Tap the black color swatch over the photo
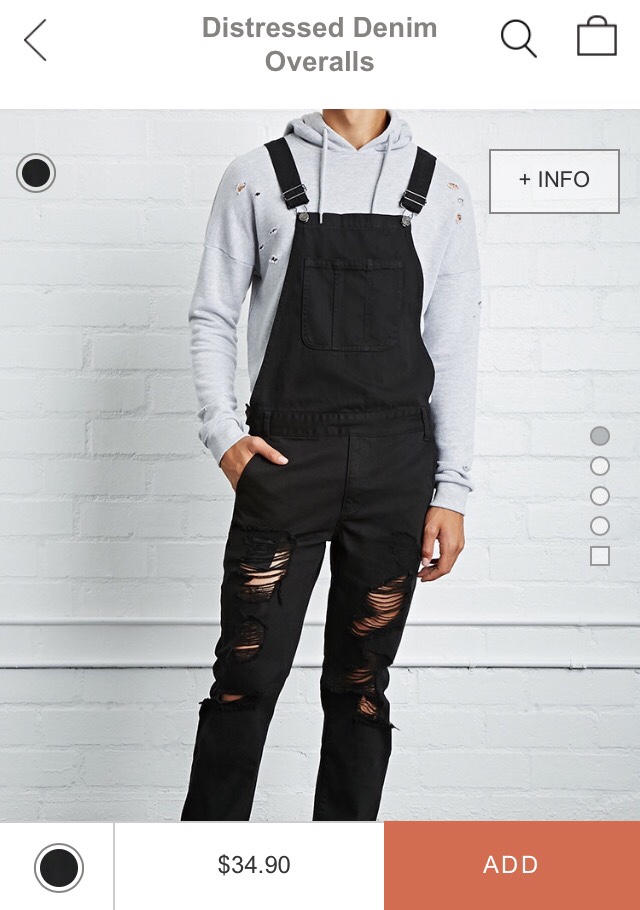The image size is (640, 910). tap(36, 174)
